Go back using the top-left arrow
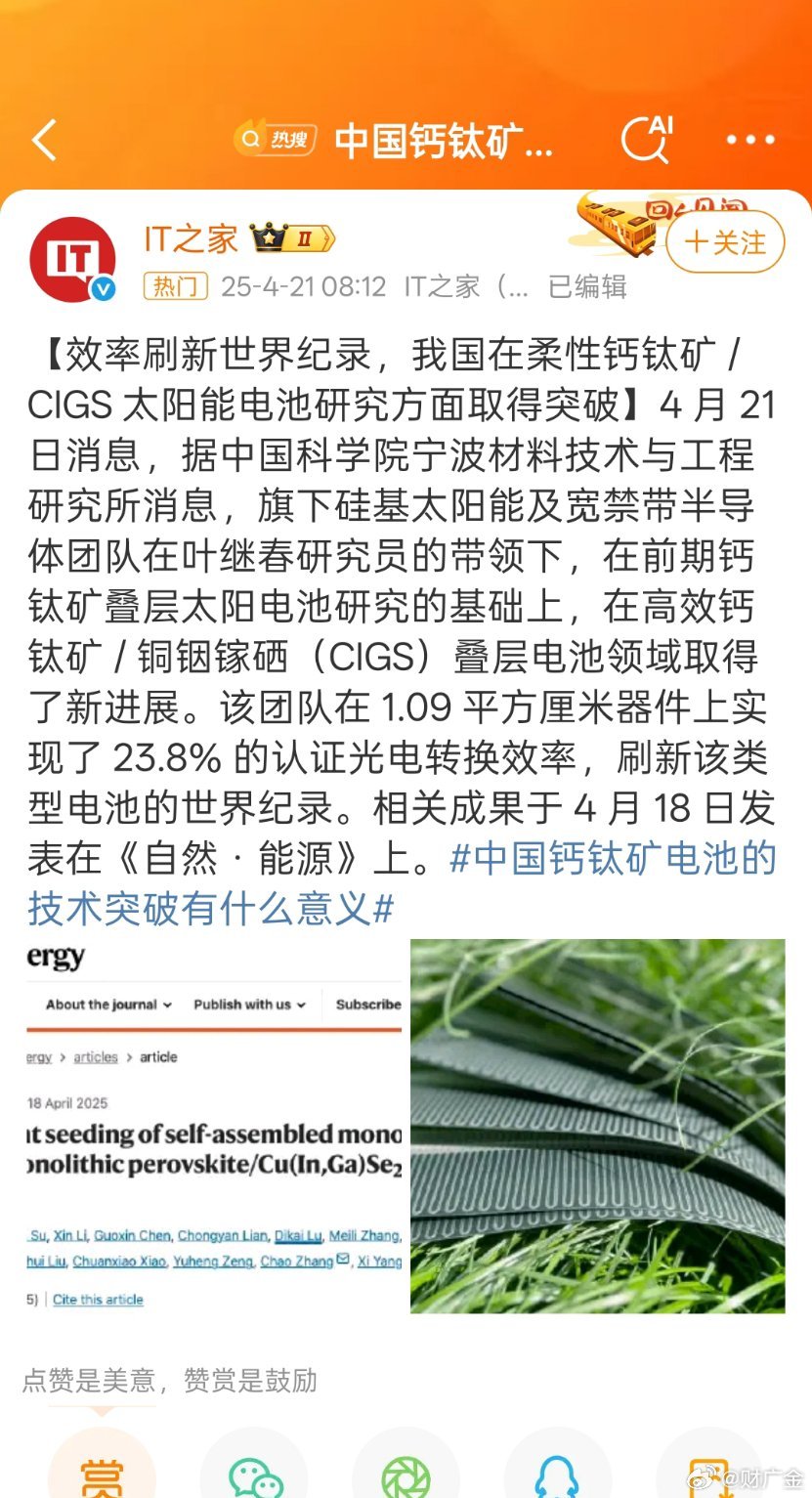This screenshot has width=812, height=1498. pyautogui.click(x=45, y=141)
